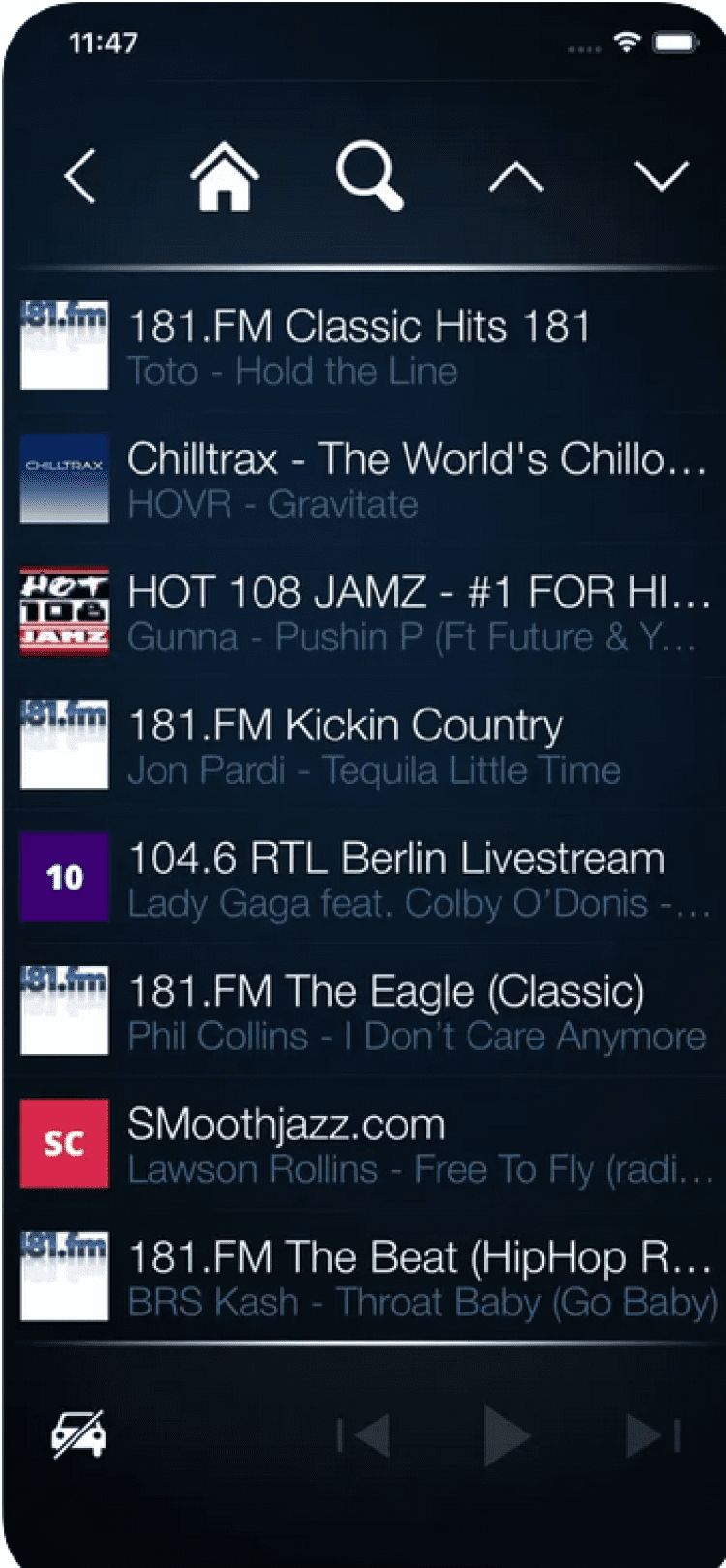
Task: Go back using the left arrow
Action: 80,177
